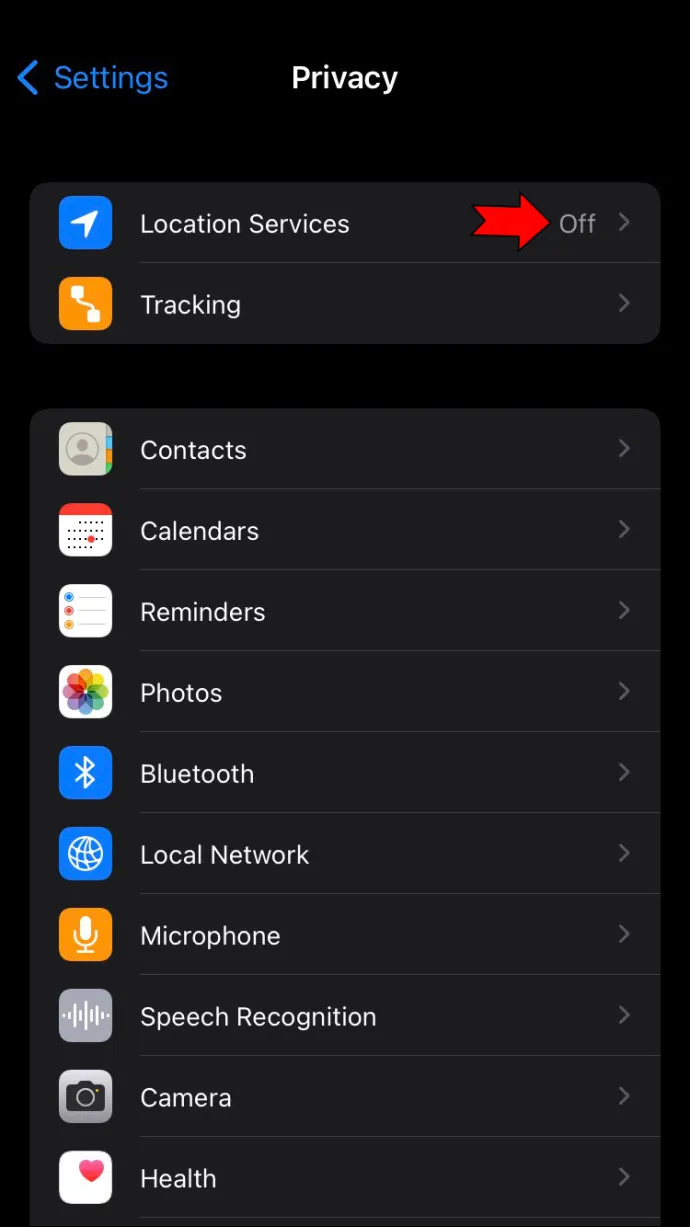Open Contacts privacy permissions
The height and width of the screenshot is (1227, 690).
tap(345, 449)
